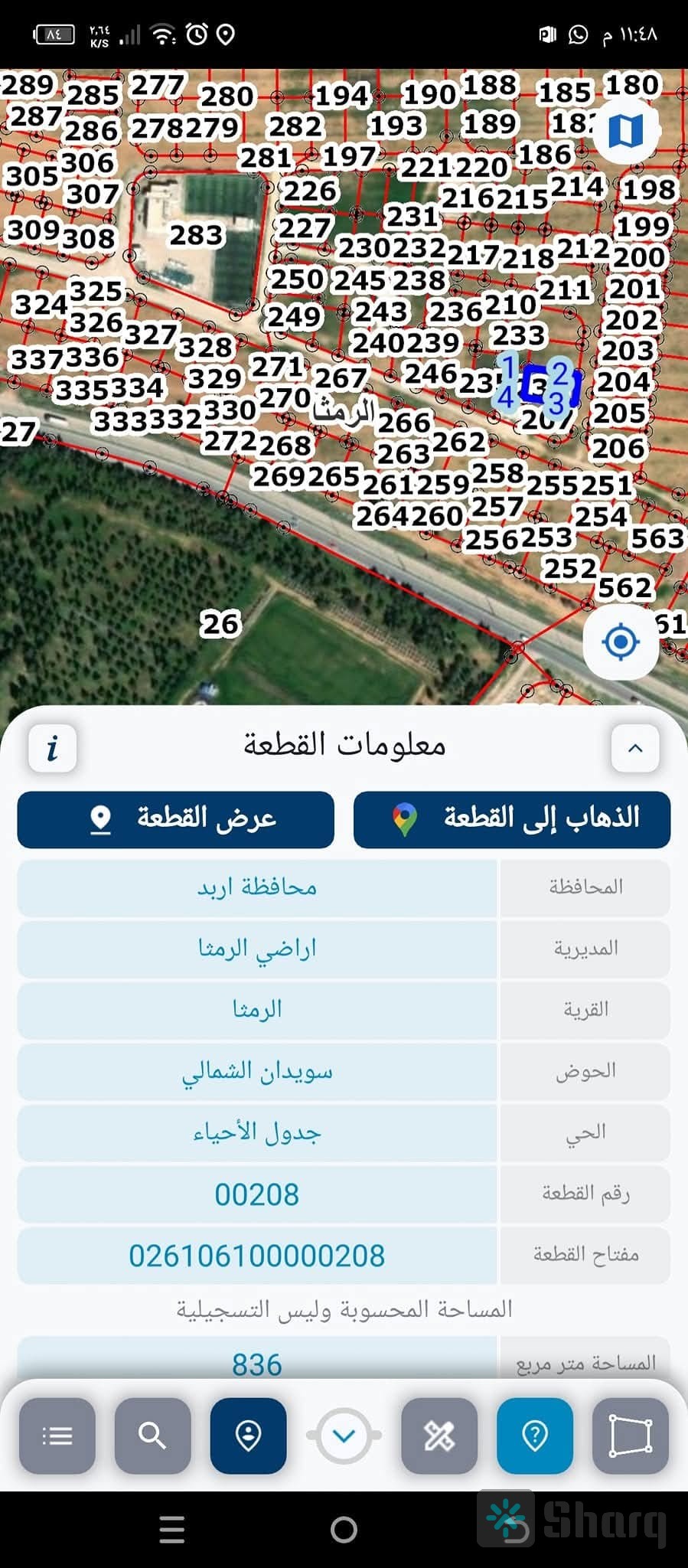Toggle the question-mark help pin tool
Screen dimensions: 688x1568
(x=534, y=1435)
